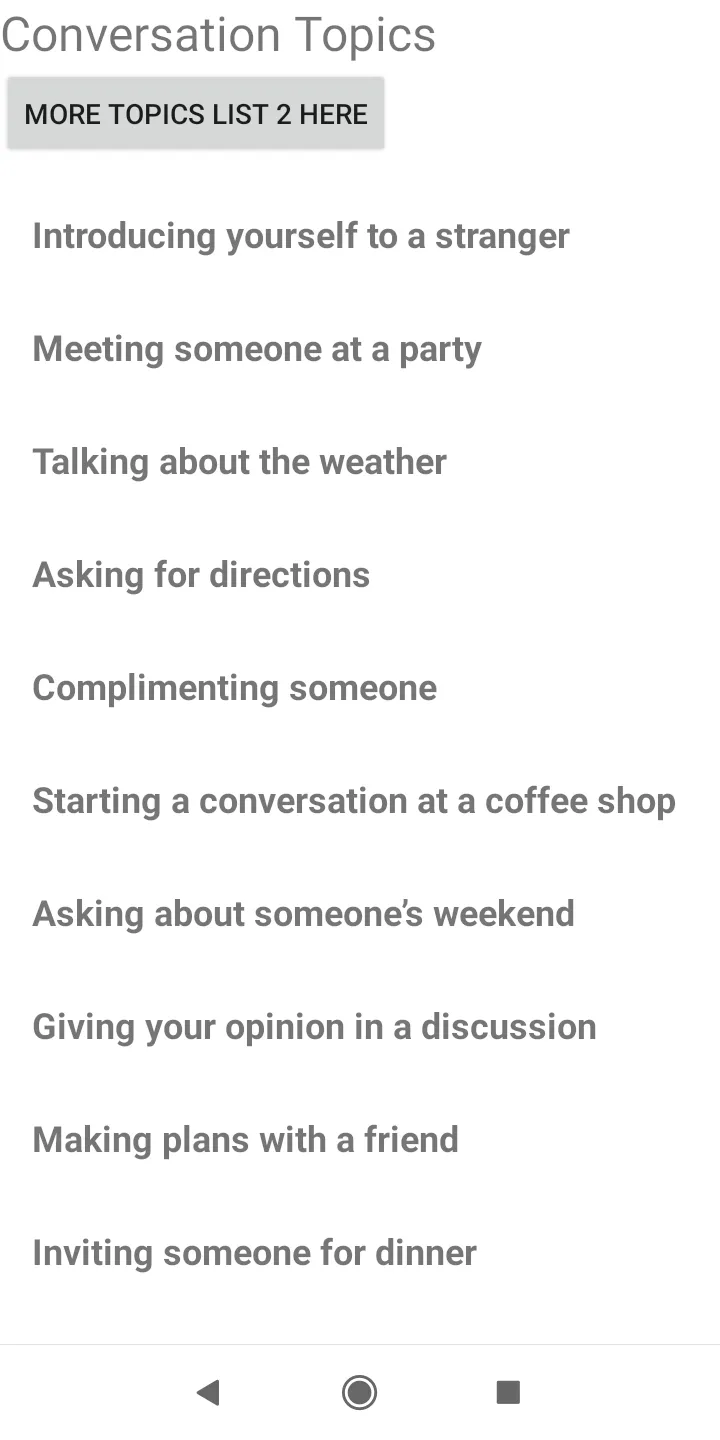The width and height of the screenshot is (720, 1440).
Task: Choose 'Asking for directions' topic
Action: coord(201,576)
